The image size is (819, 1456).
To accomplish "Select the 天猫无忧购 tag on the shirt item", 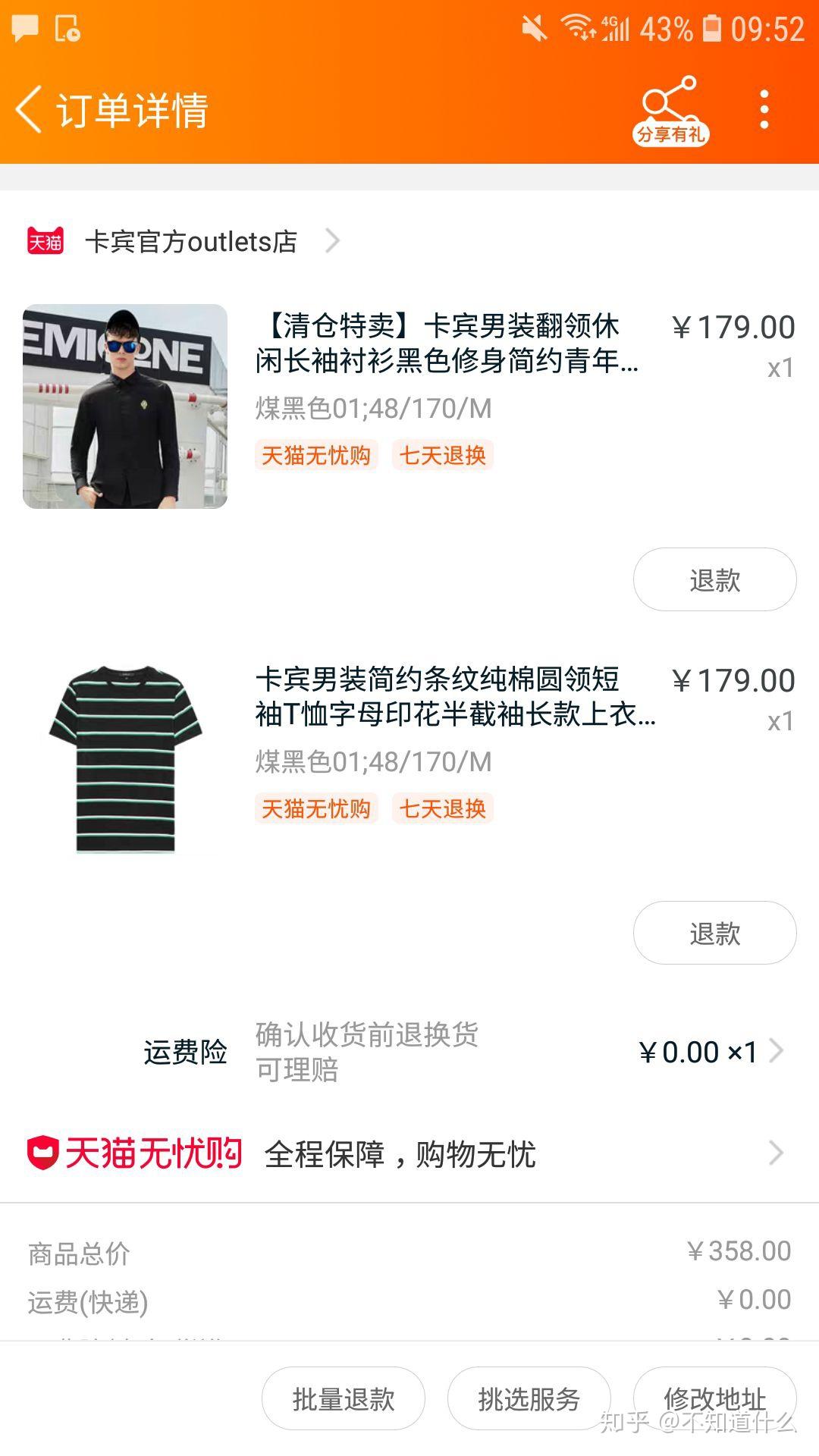I will coord(316,457).
